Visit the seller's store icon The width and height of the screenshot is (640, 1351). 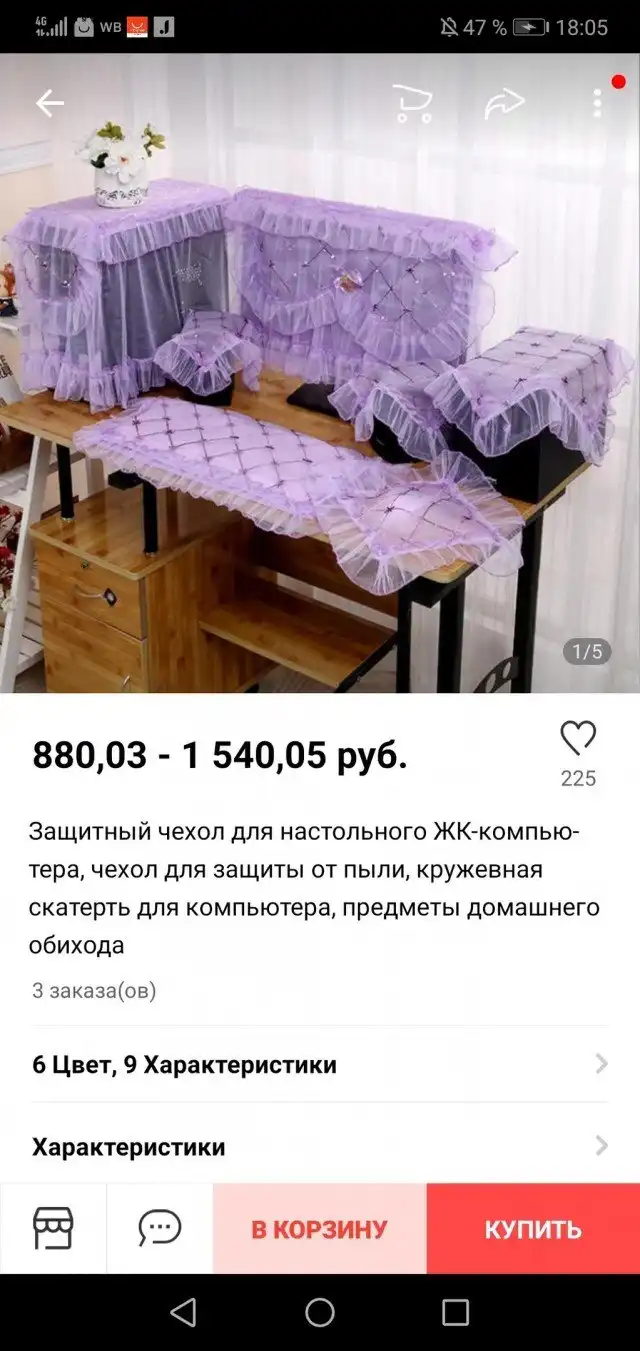tap(53, 1228)
